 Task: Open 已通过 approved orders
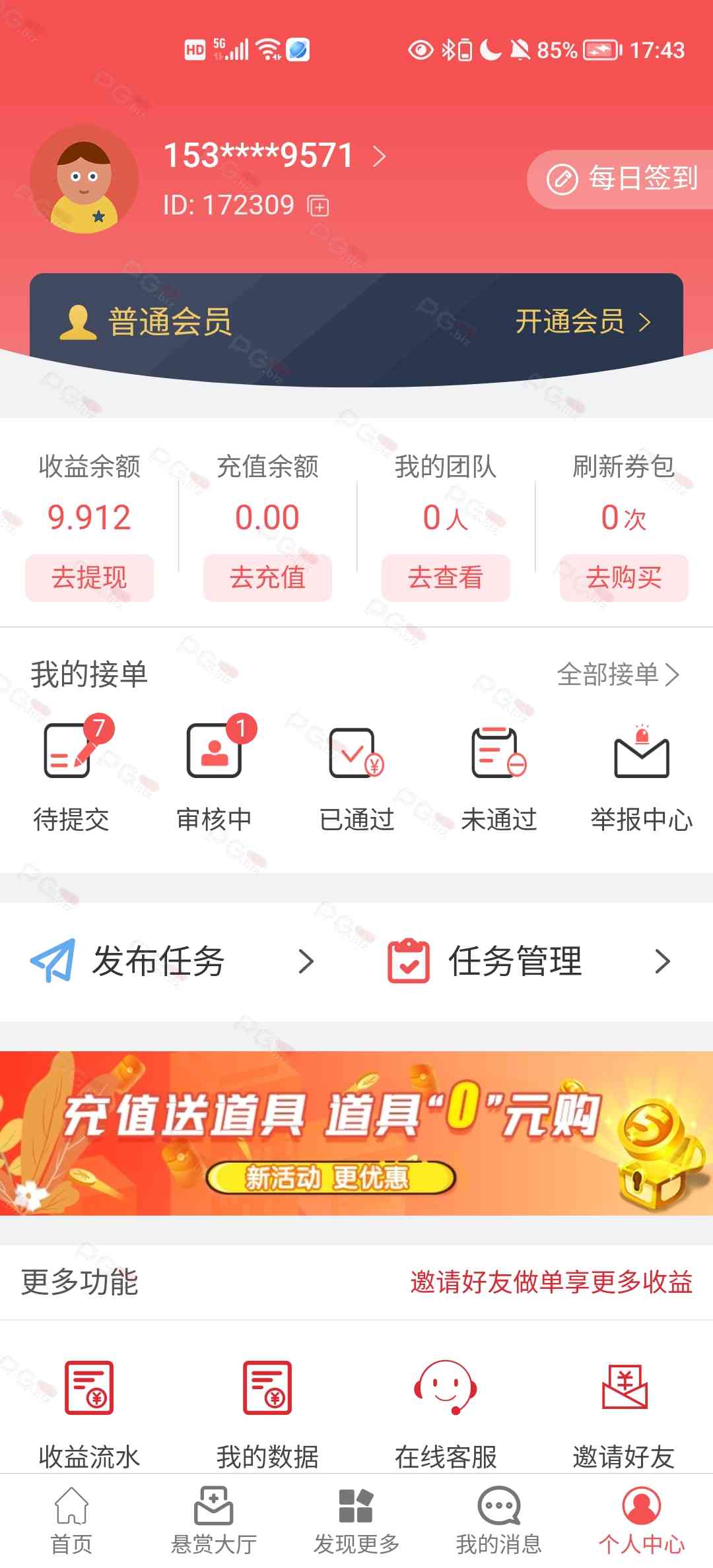point(356,773)
